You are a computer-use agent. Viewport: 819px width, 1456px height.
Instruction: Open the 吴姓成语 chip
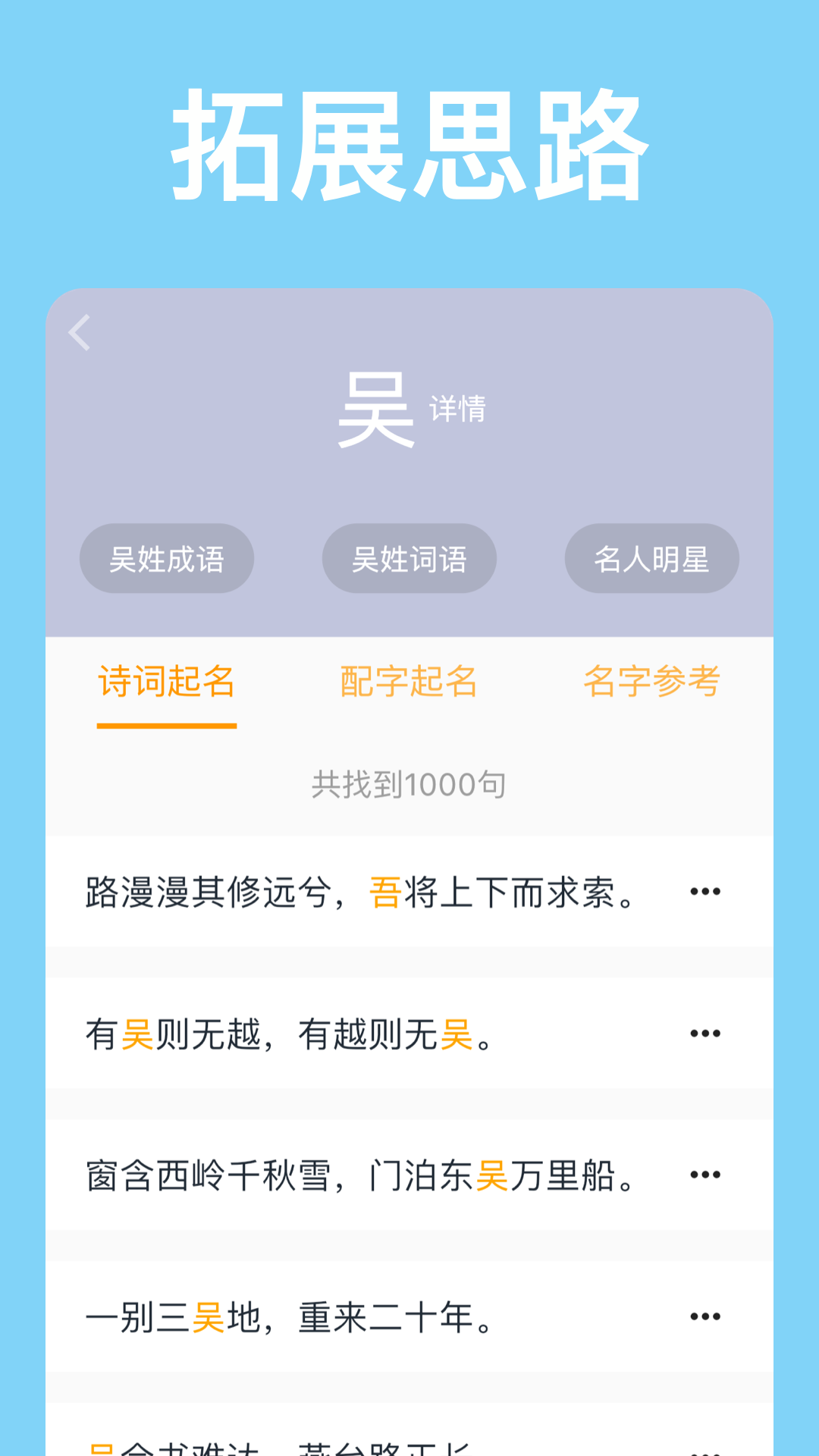(x=166, y=558)
